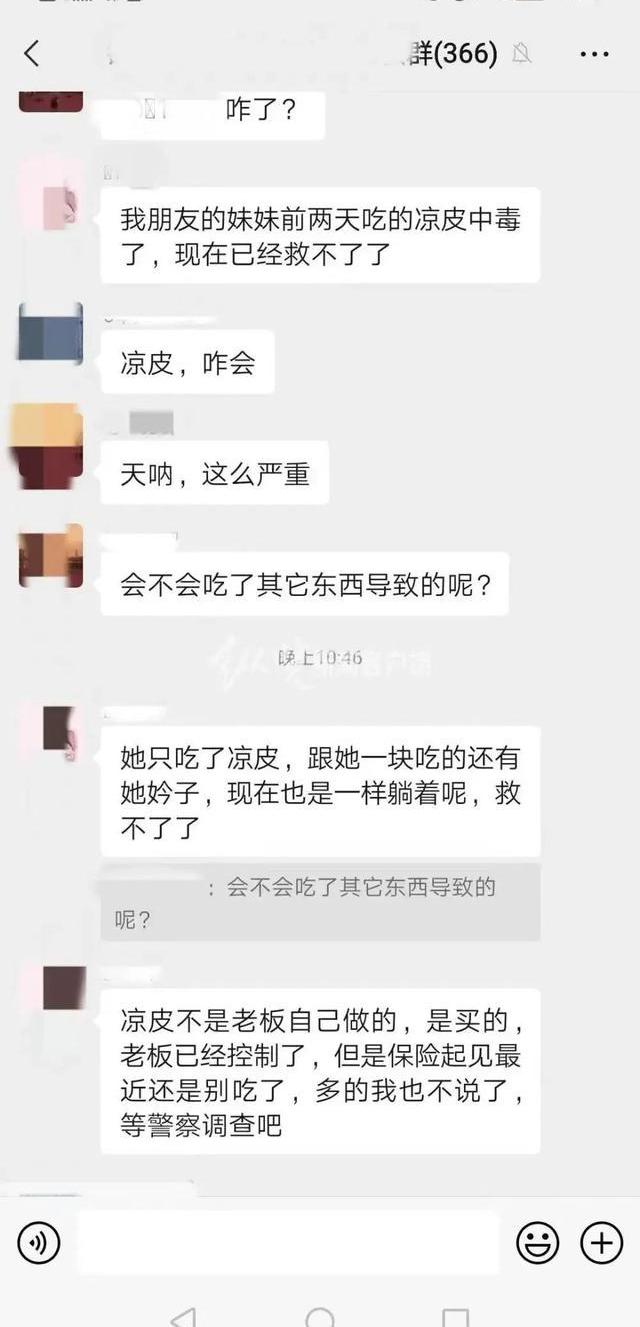Open the emoji sticker panel
Viewport: 640px width, 1327px height.
coord(537,1243)
